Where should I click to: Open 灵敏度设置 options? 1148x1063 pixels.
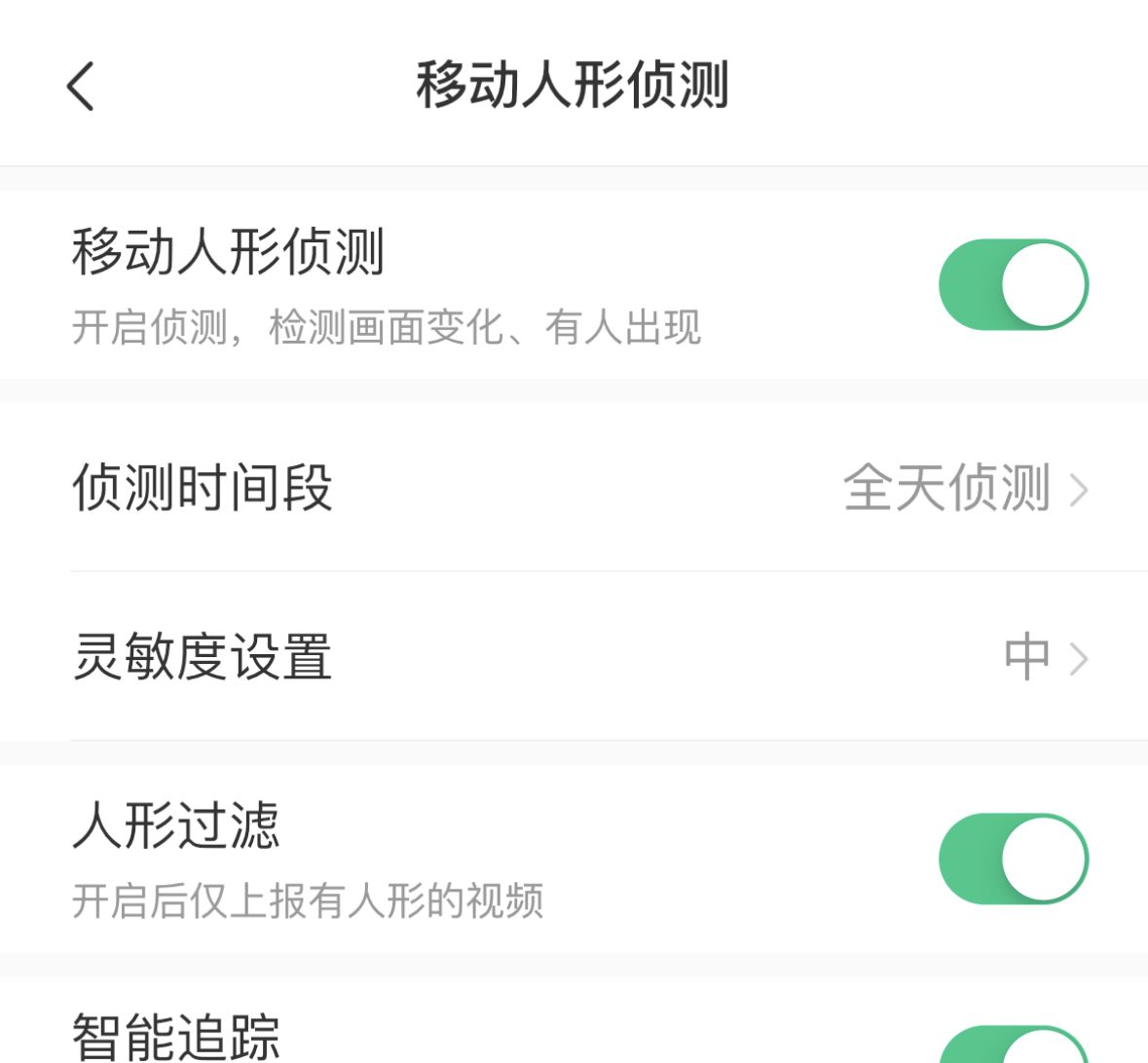[574, 657]
